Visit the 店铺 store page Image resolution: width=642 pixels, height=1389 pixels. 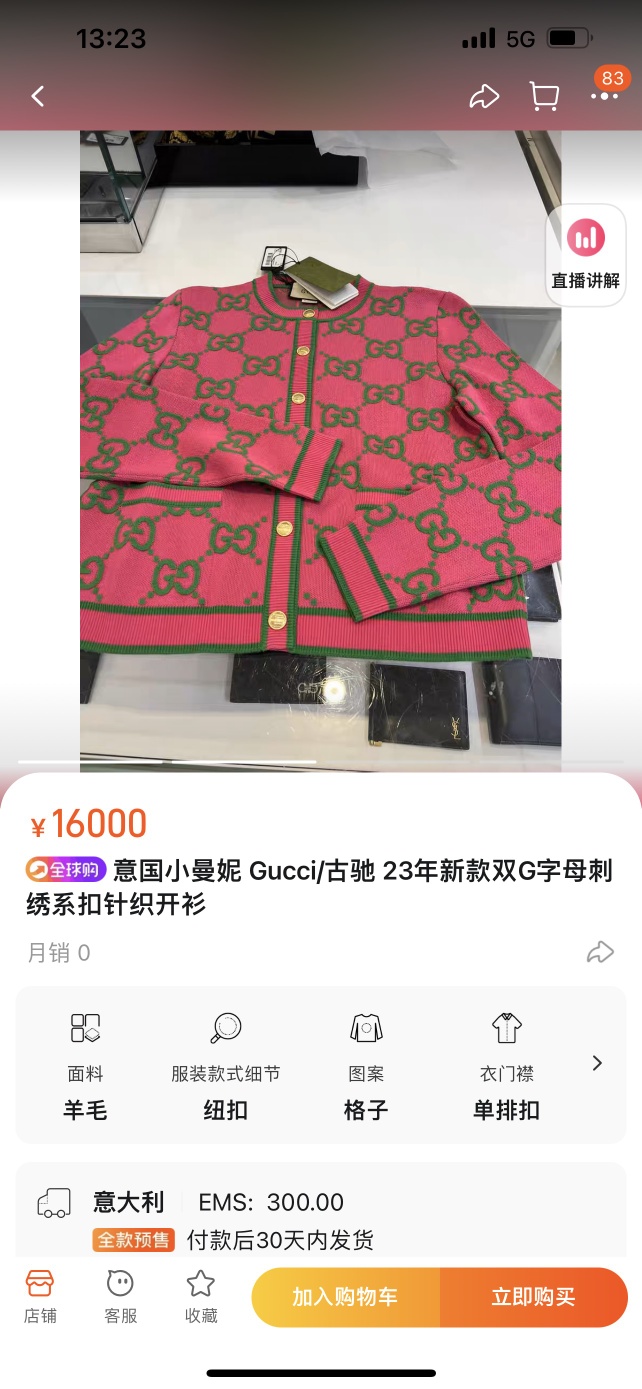click(39, 1297)
